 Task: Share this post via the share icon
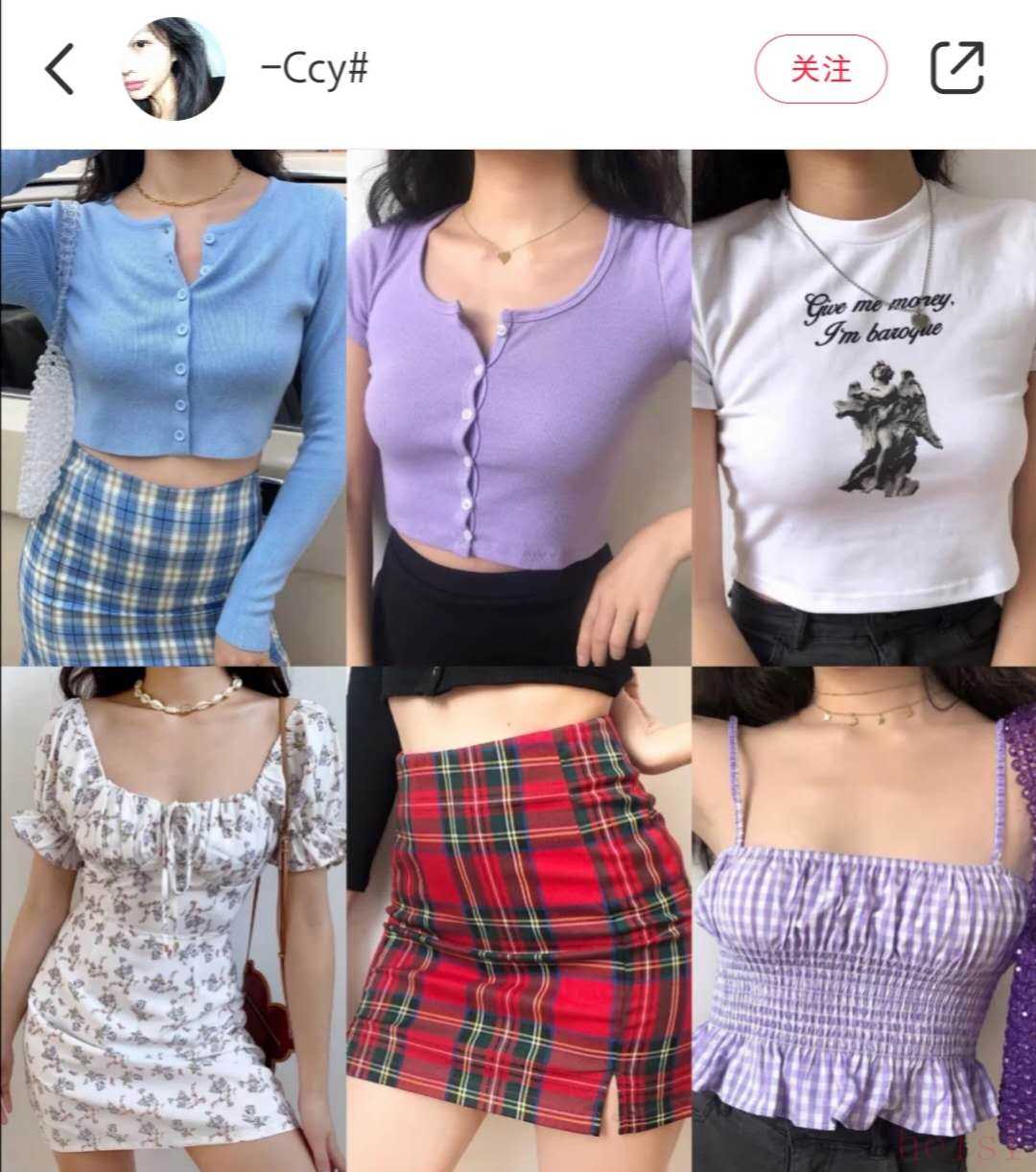pyautogui.click(x=957, y=68)
